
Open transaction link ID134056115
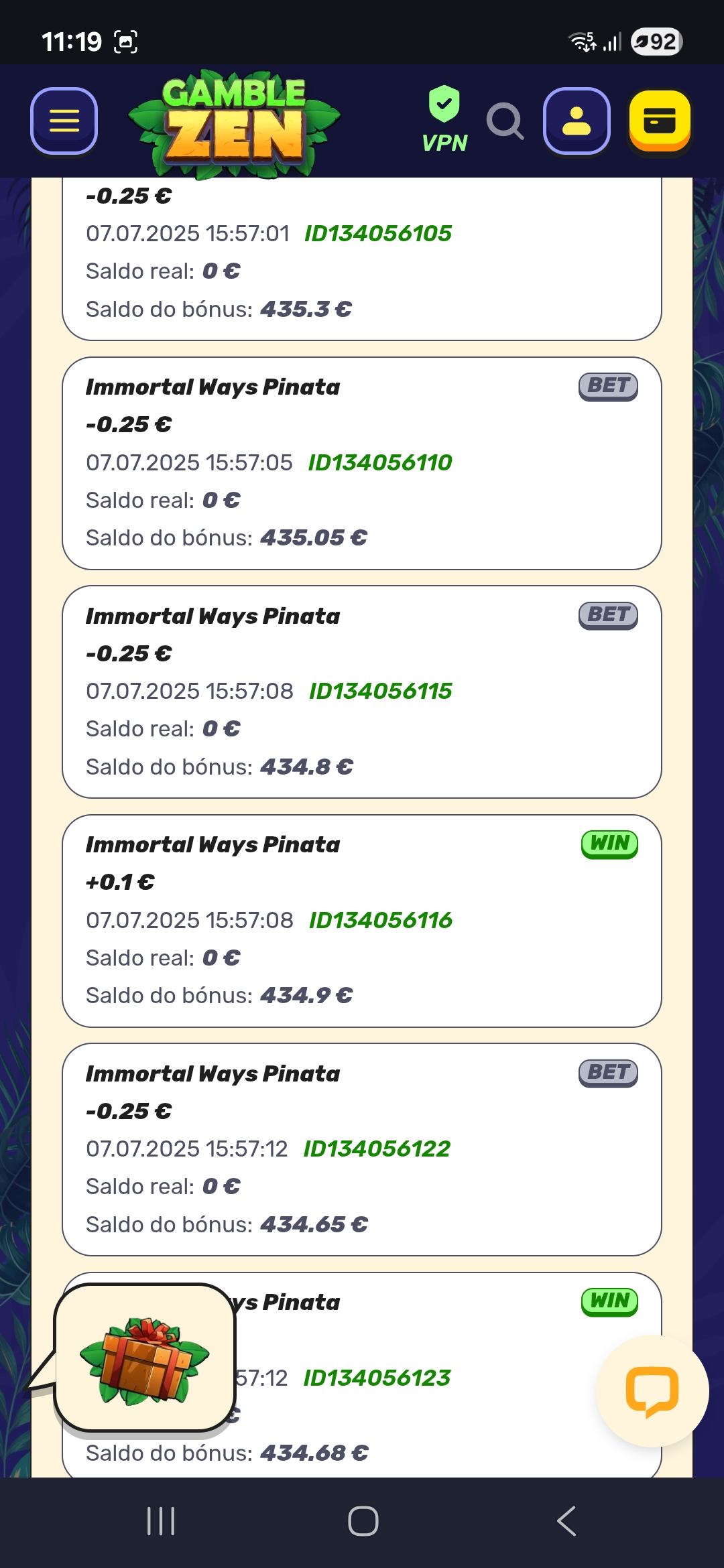pos(380,690)
